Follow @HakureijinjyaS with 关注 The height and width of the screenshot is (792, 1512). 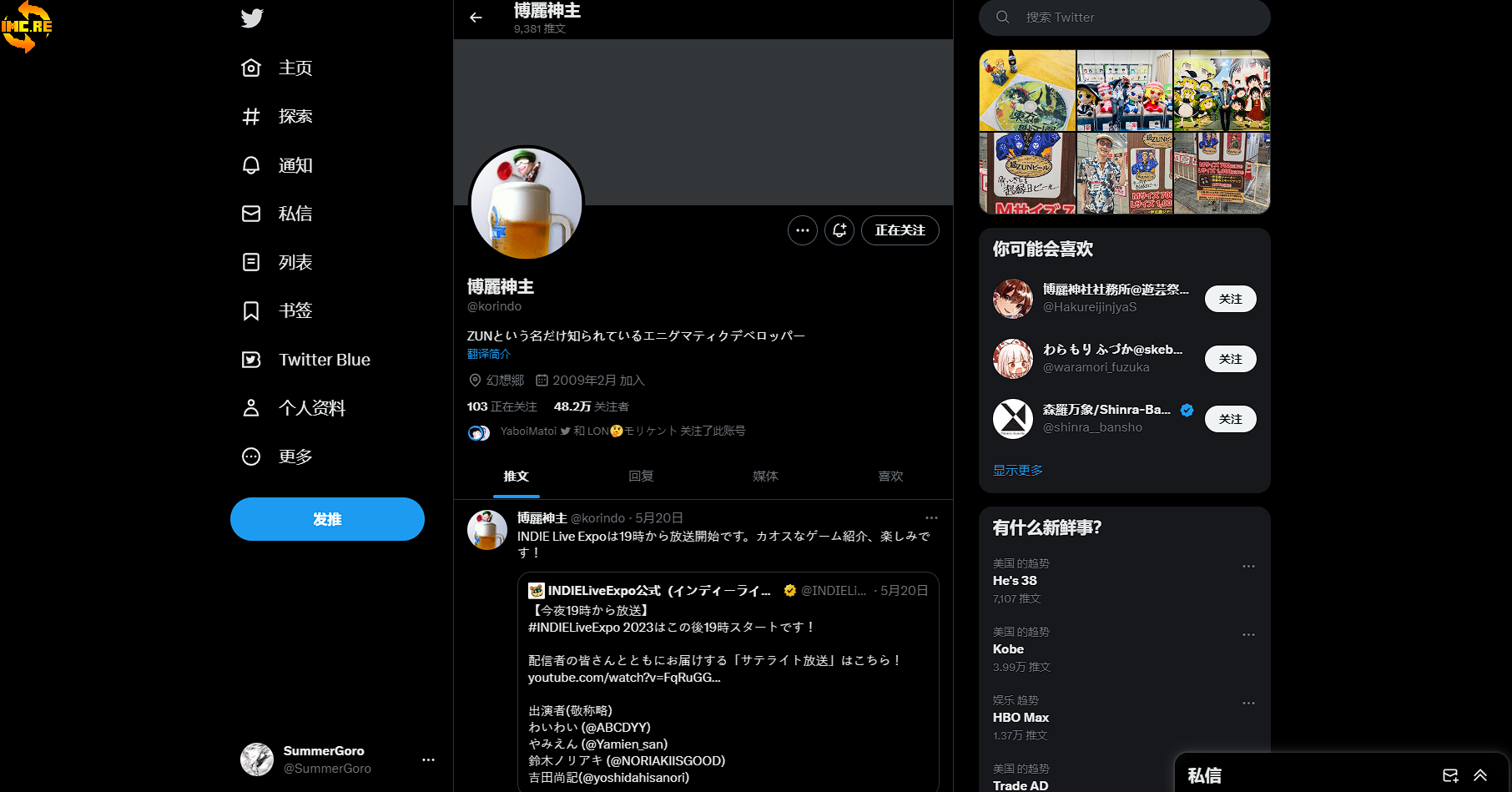pyautogui.click(x=1230, y=299)
